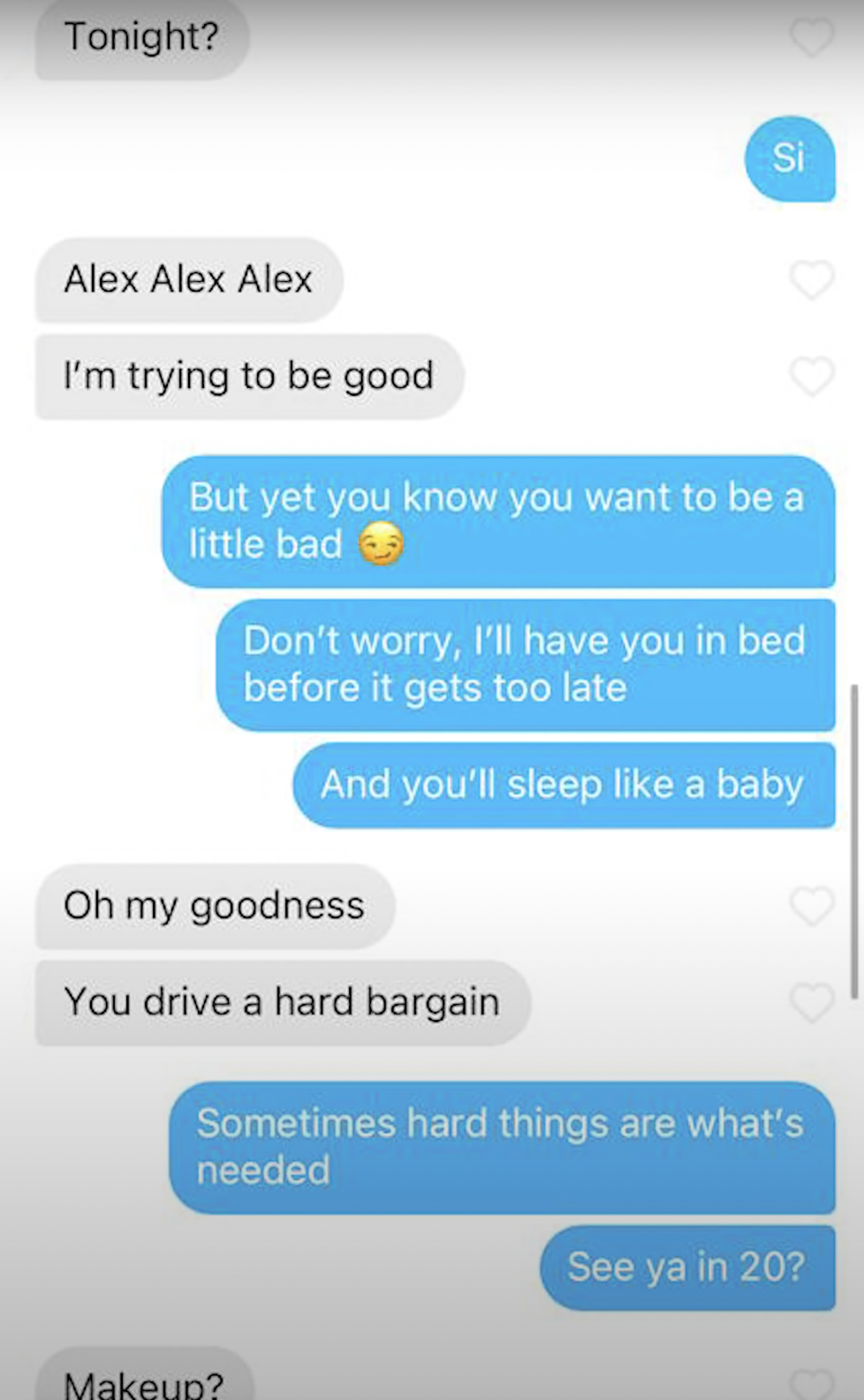Viewport: 864px width, 1400px height.
Task: Like the "You drive a hard bargain" message
Action: pyautogui.click(x=811, y=1003)
